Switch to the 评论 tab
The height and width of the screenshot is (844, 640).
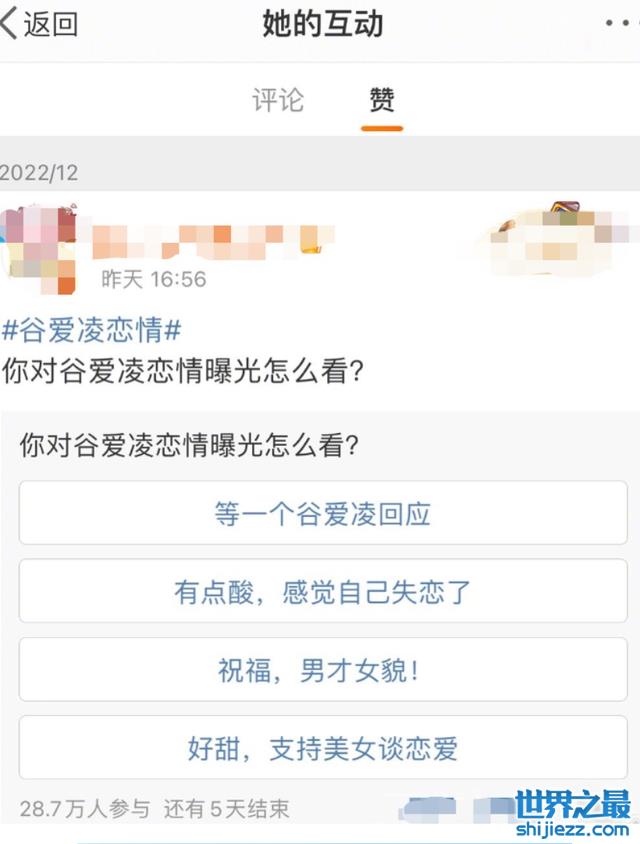(x=277, y=100)
